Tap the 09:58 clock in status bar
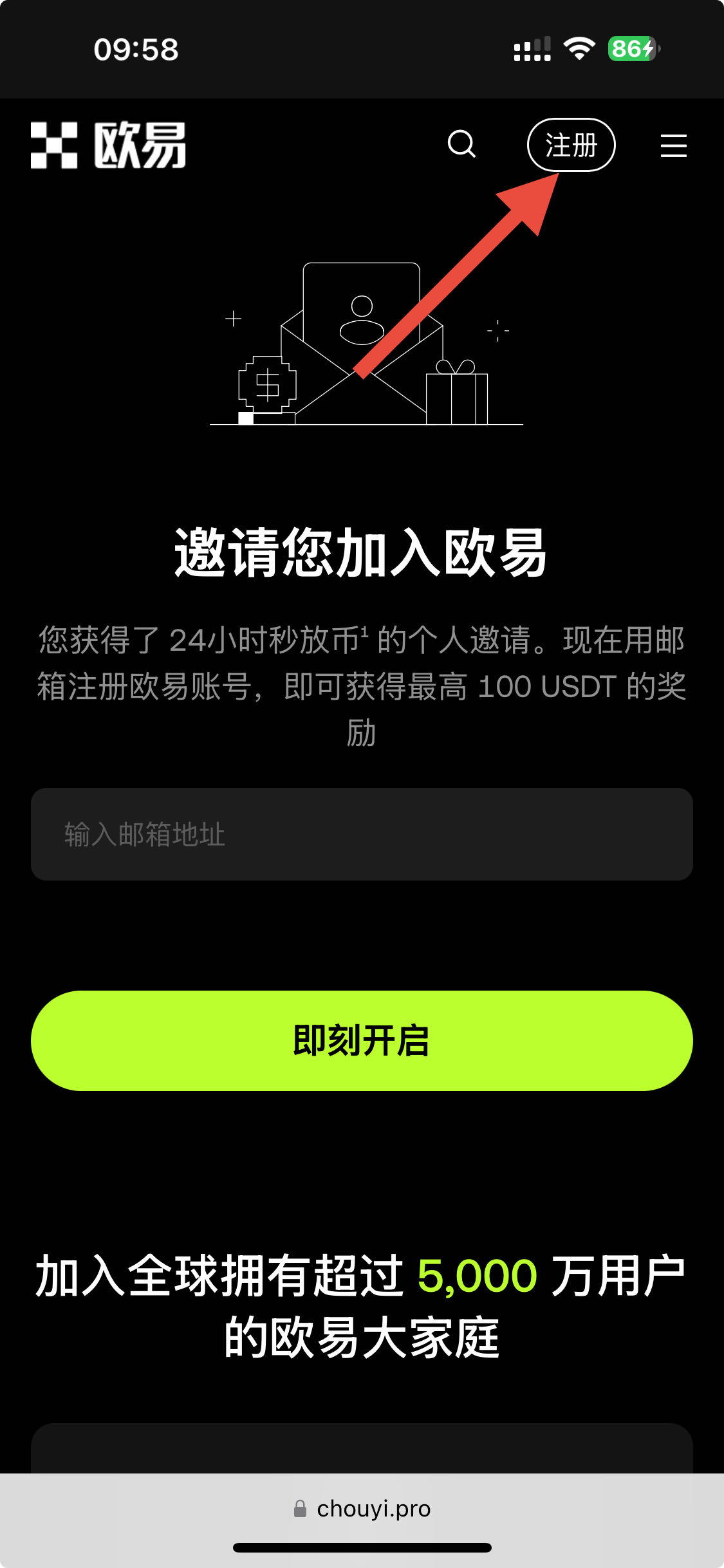724x1568 pixels. [134, 50]
